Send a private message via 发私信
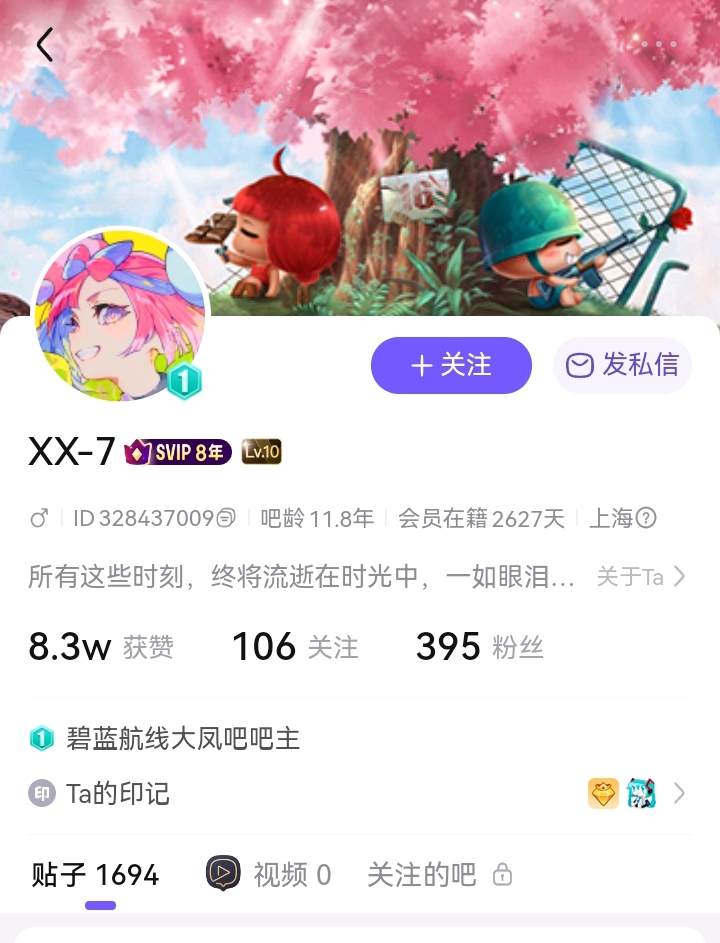 click(622, 366)
